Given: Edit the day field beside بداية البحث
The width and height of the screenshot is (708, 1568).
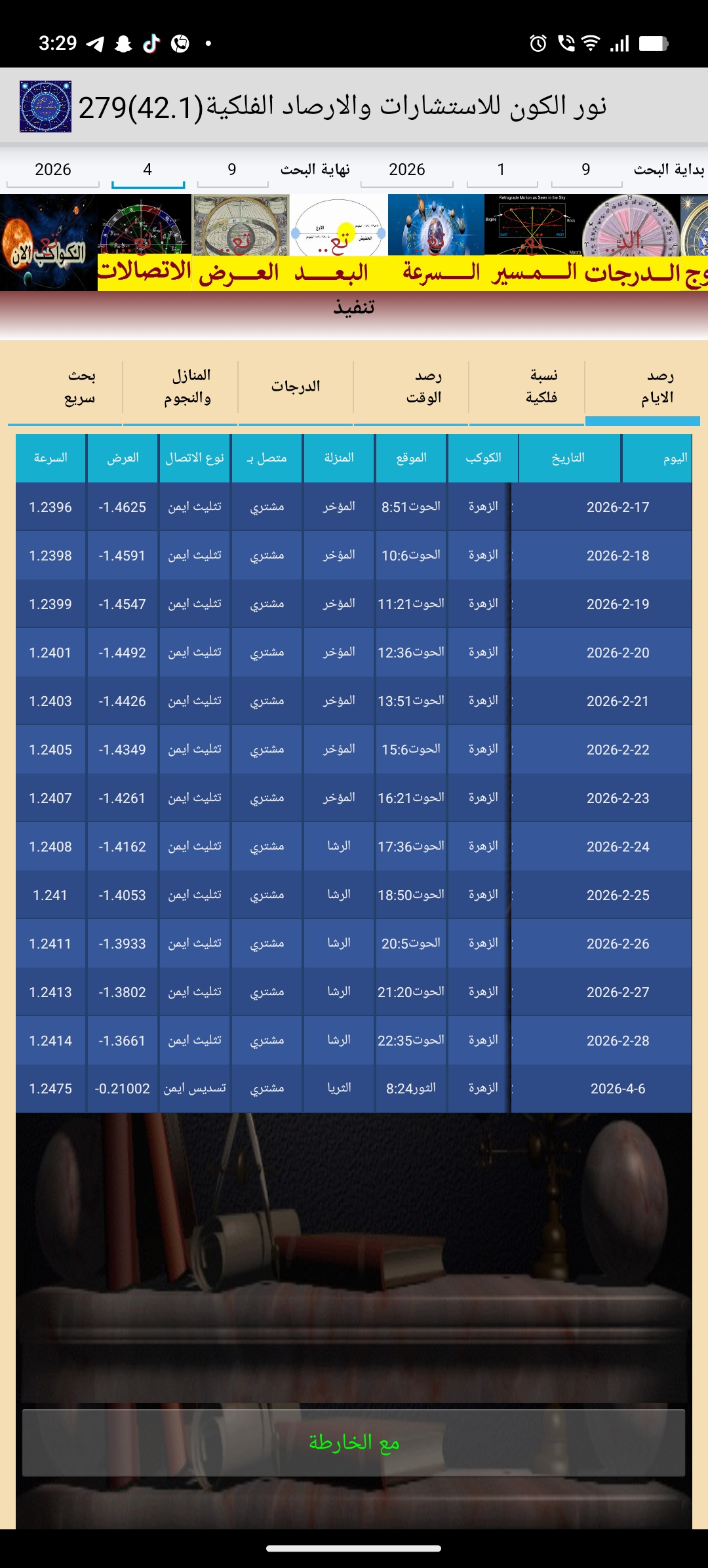Looking at the screenshot, I should 586,170.
